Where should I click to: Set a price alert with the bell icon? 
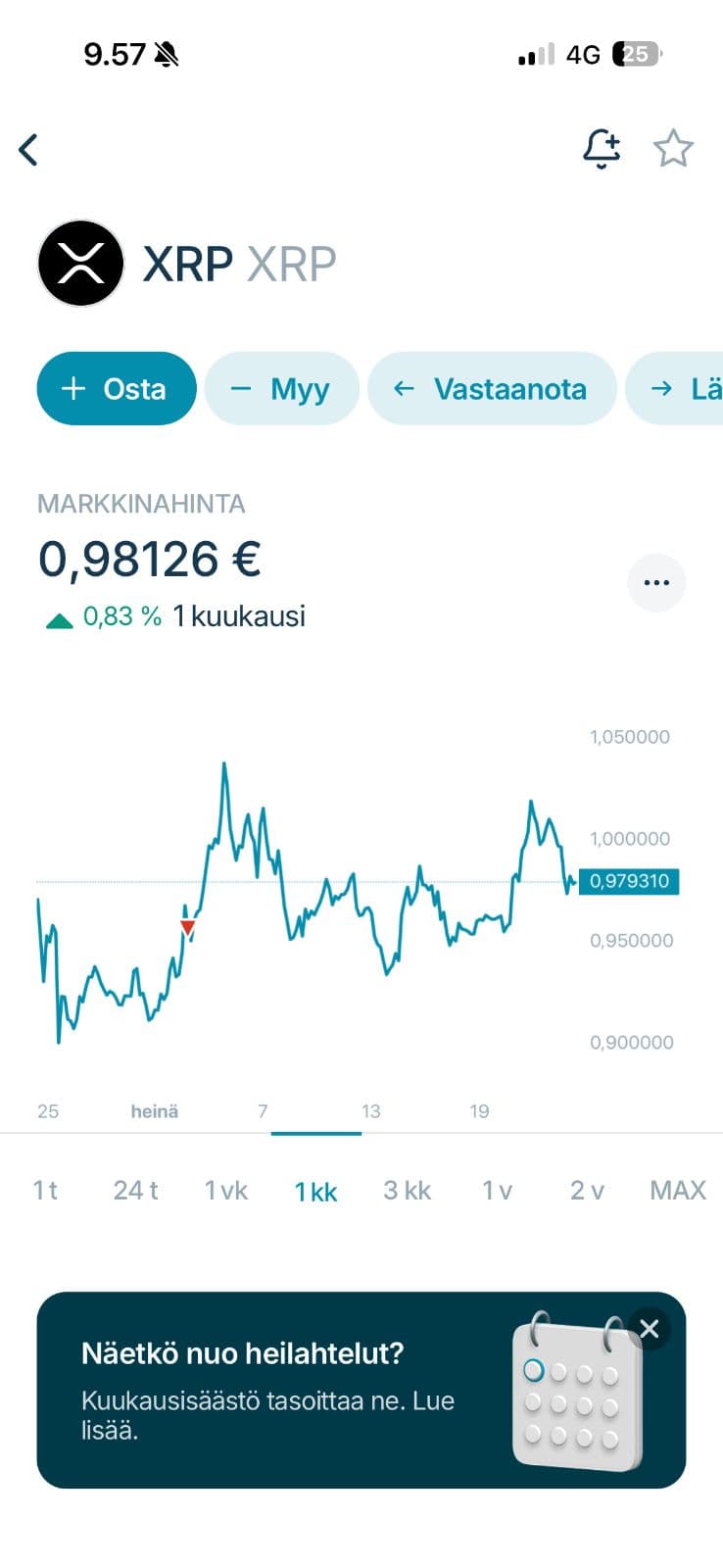602,149
